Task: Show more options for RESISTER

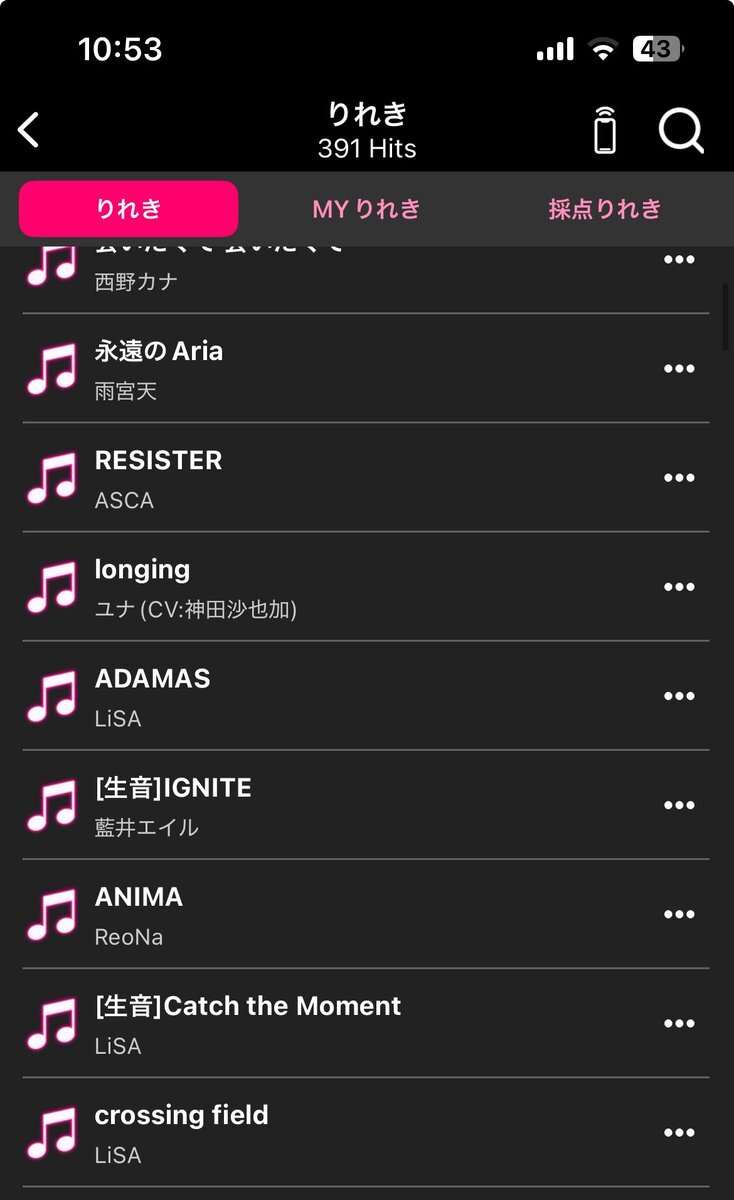Action: [x=679, y=478]
